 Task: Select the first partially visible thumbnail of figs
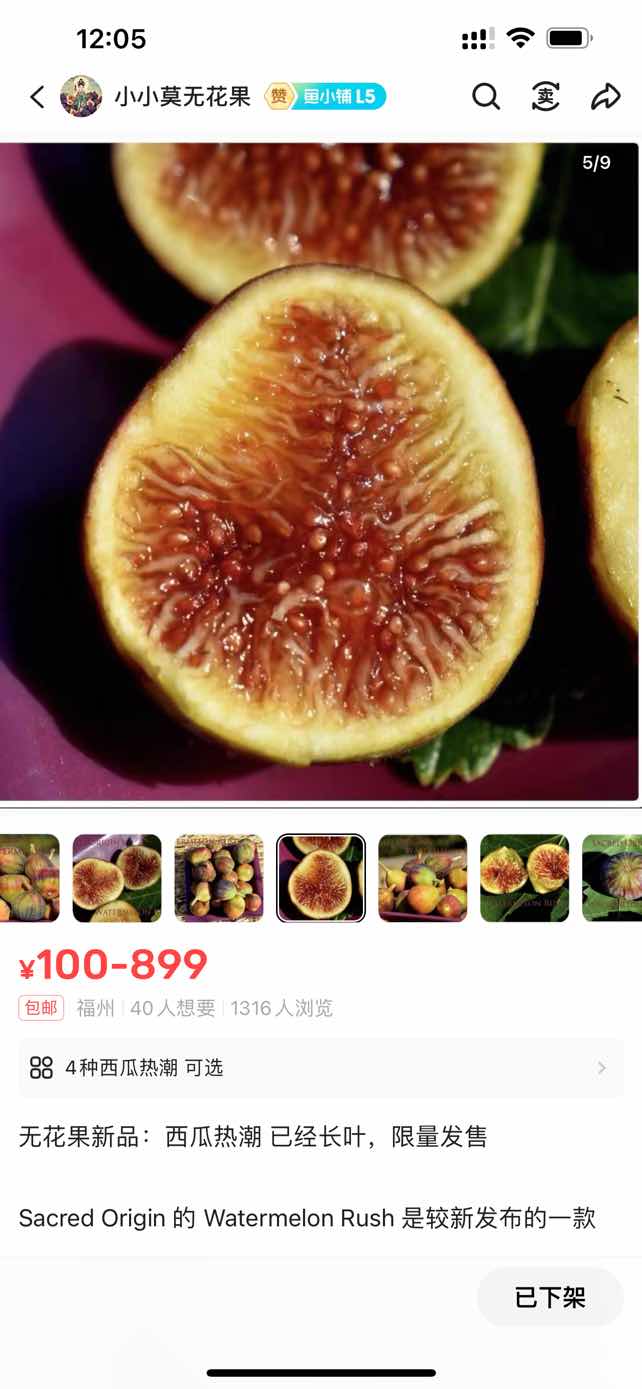pyautogui.click(x=28, y=878)
